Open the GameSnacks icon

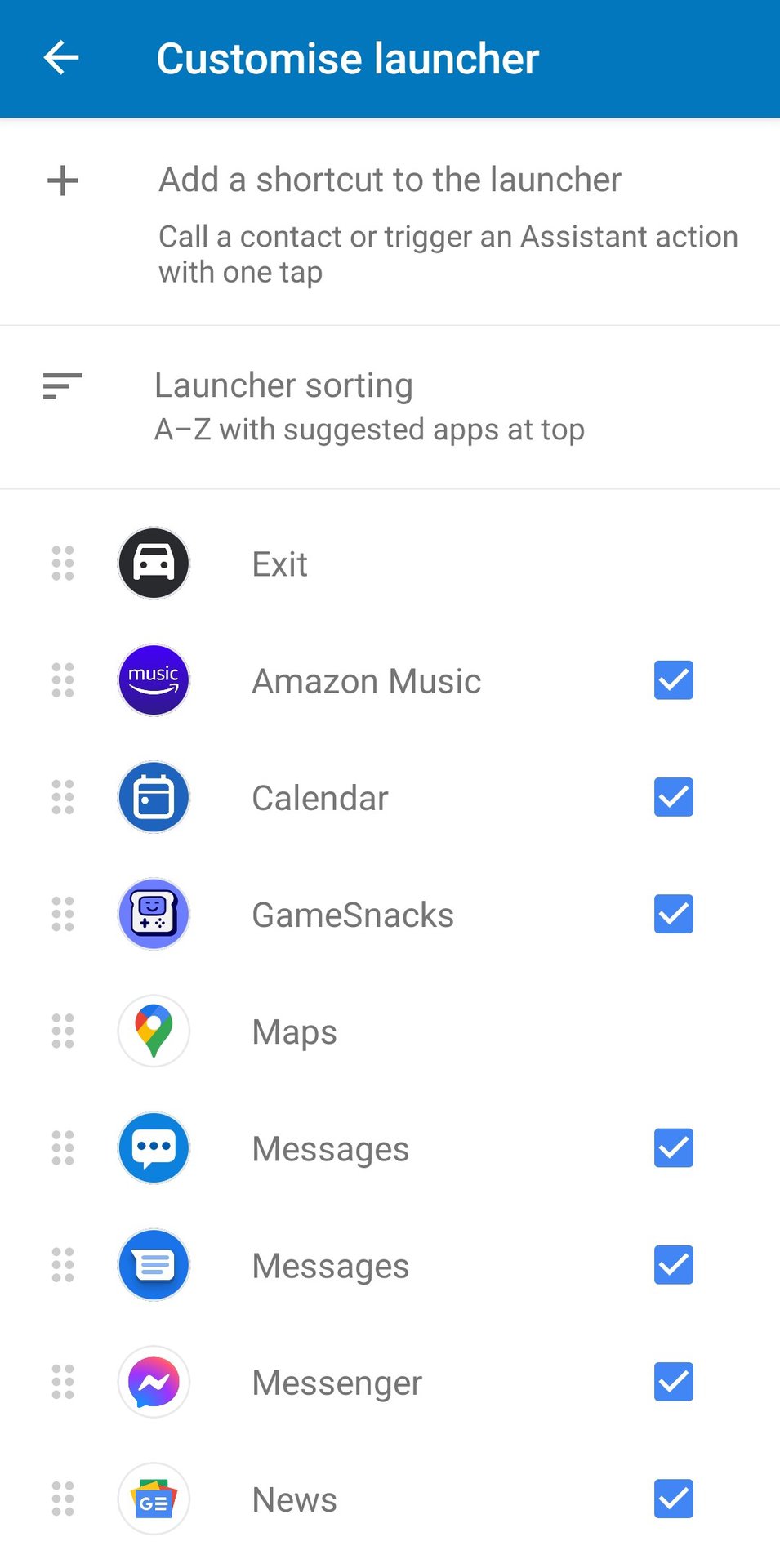pyautogui.click(x=153, y=914)
